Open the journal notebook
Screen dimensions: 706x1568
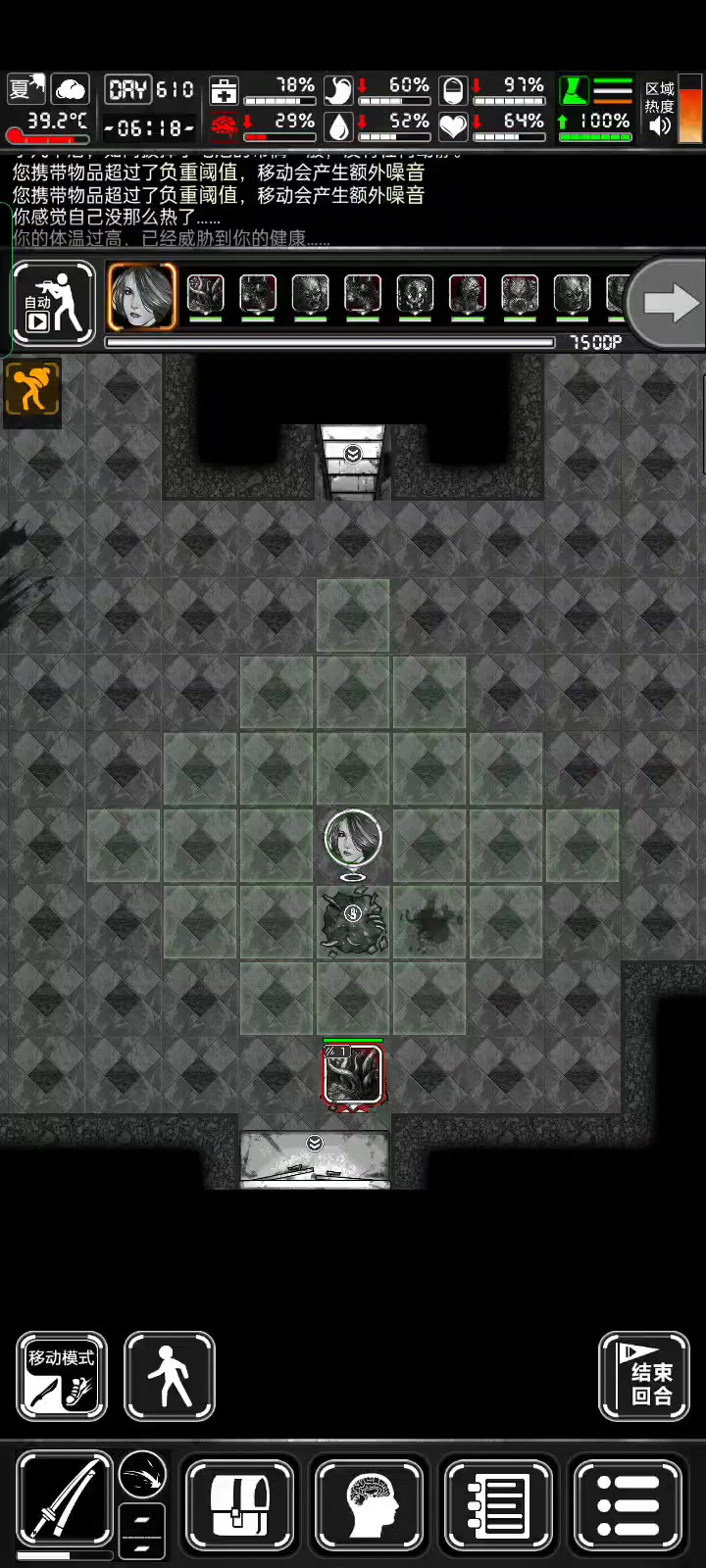499,1504
